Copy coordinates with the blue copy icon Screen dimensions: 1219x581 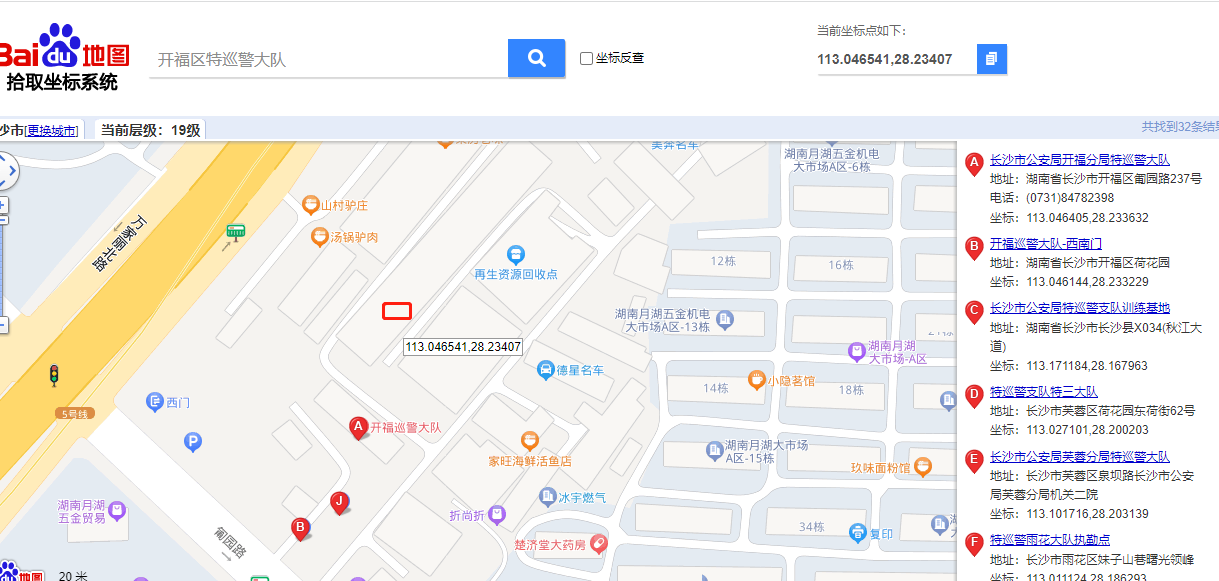click(991, 59)
